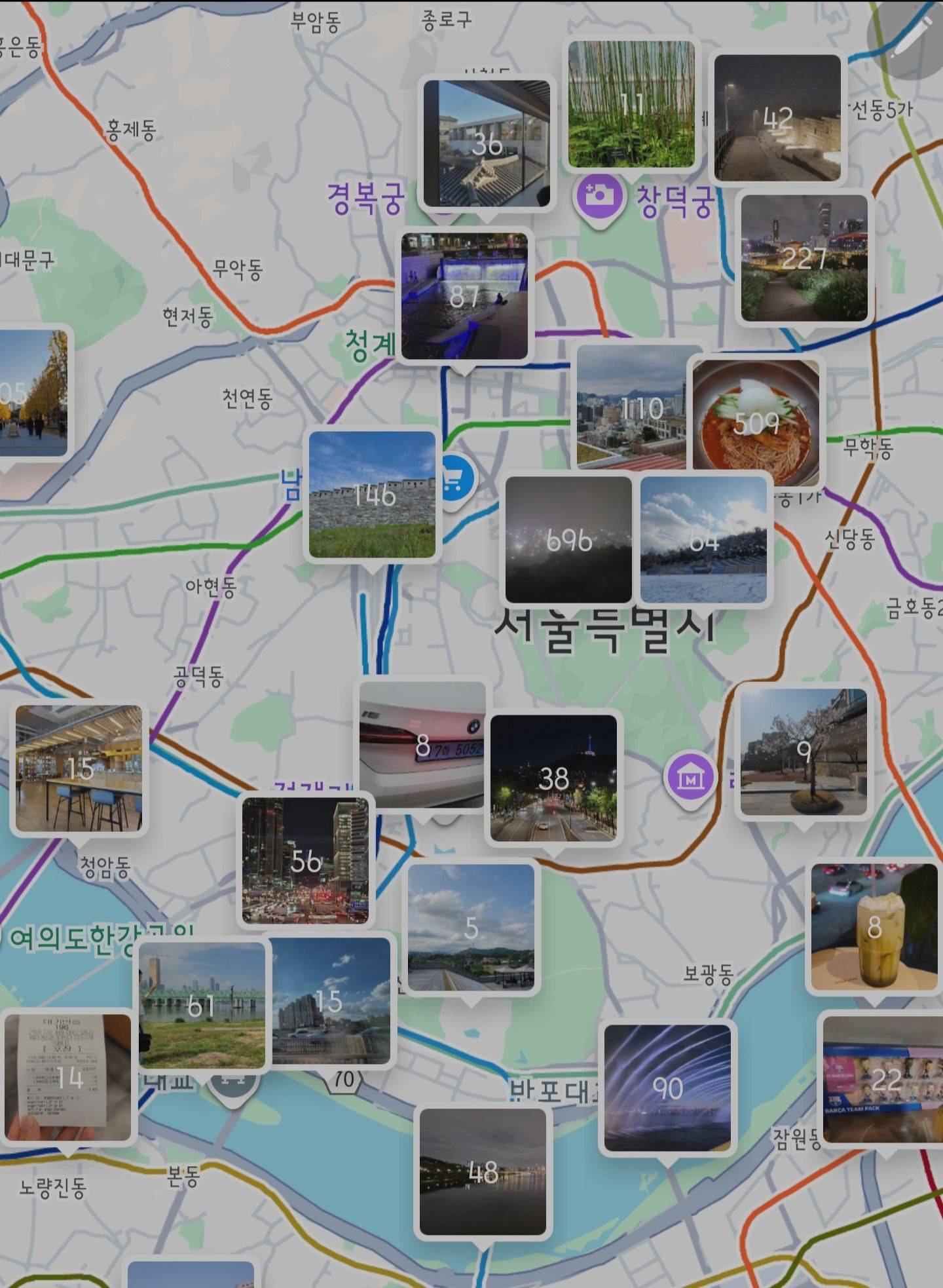Show the 61 photos by the river bridge
The image size is (943, 1288).
click(202, 1005)
